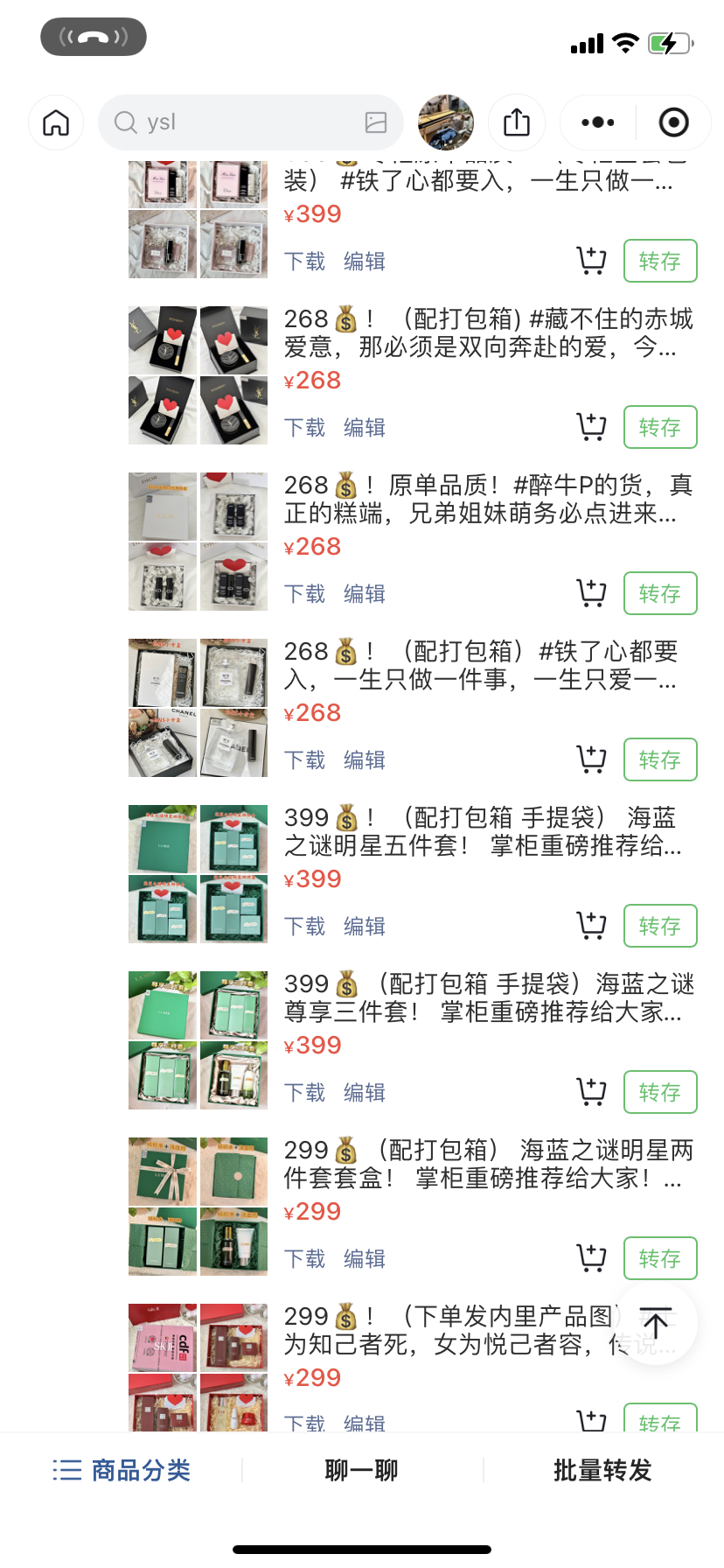Add 海蓝之谜明星五件套 to cart
Viewport: 724px width, 1568px height.
(x=592, y=926)
